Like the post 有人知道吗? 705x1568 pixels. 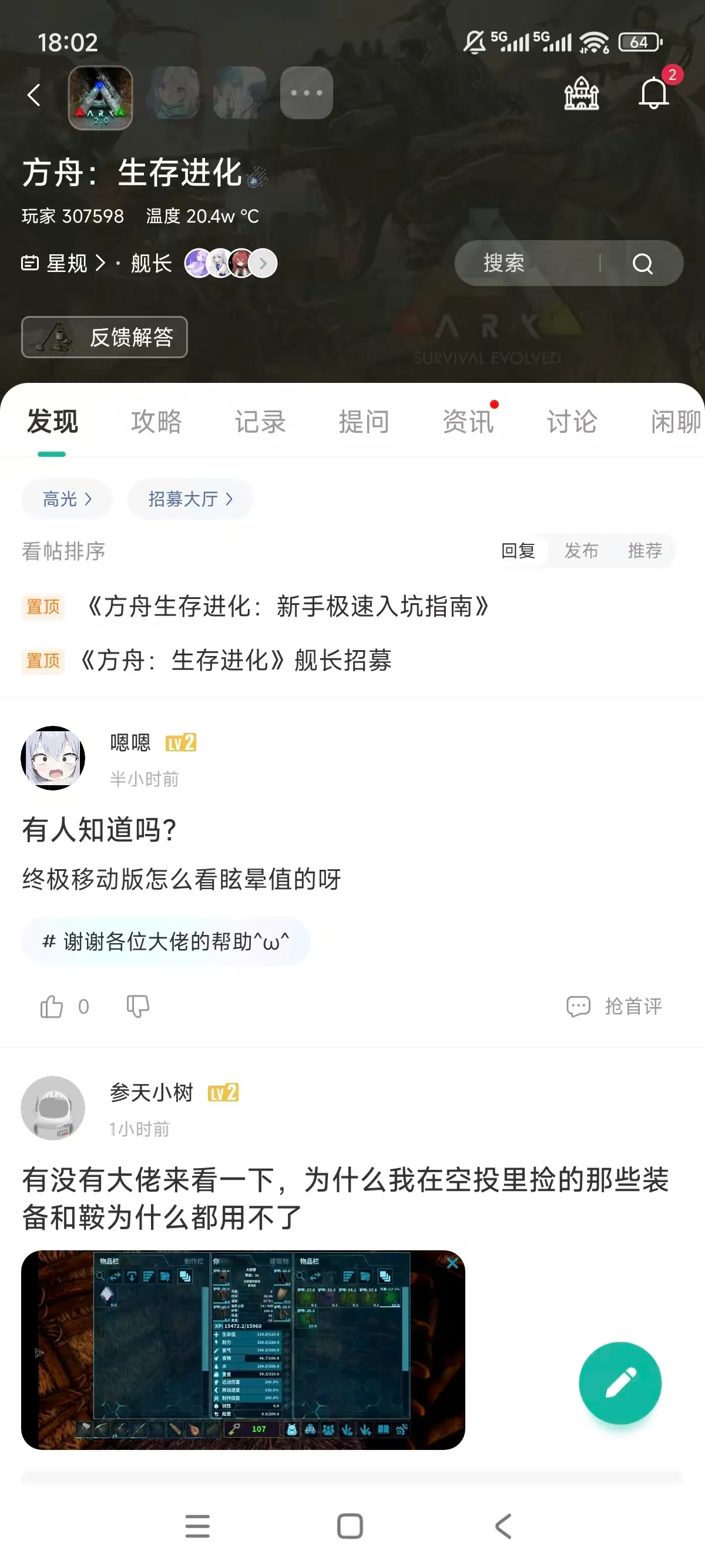(x=52, y=1007)
